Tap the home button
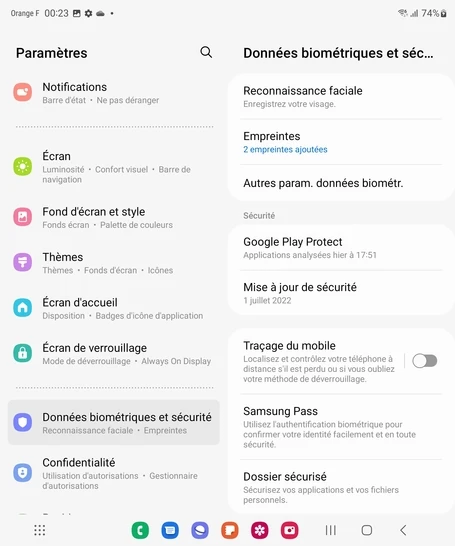Viewport: 455px width, 546px height. pos(367,530)
